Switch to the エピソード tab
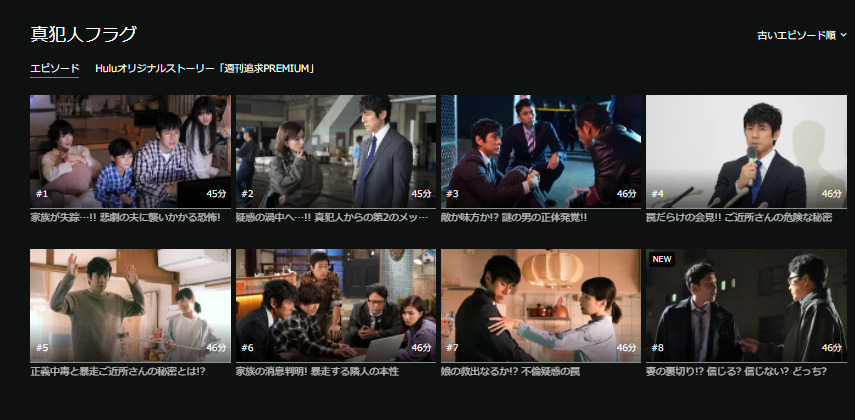The height and width of the screenshot is (420, 855). point(55,69)
